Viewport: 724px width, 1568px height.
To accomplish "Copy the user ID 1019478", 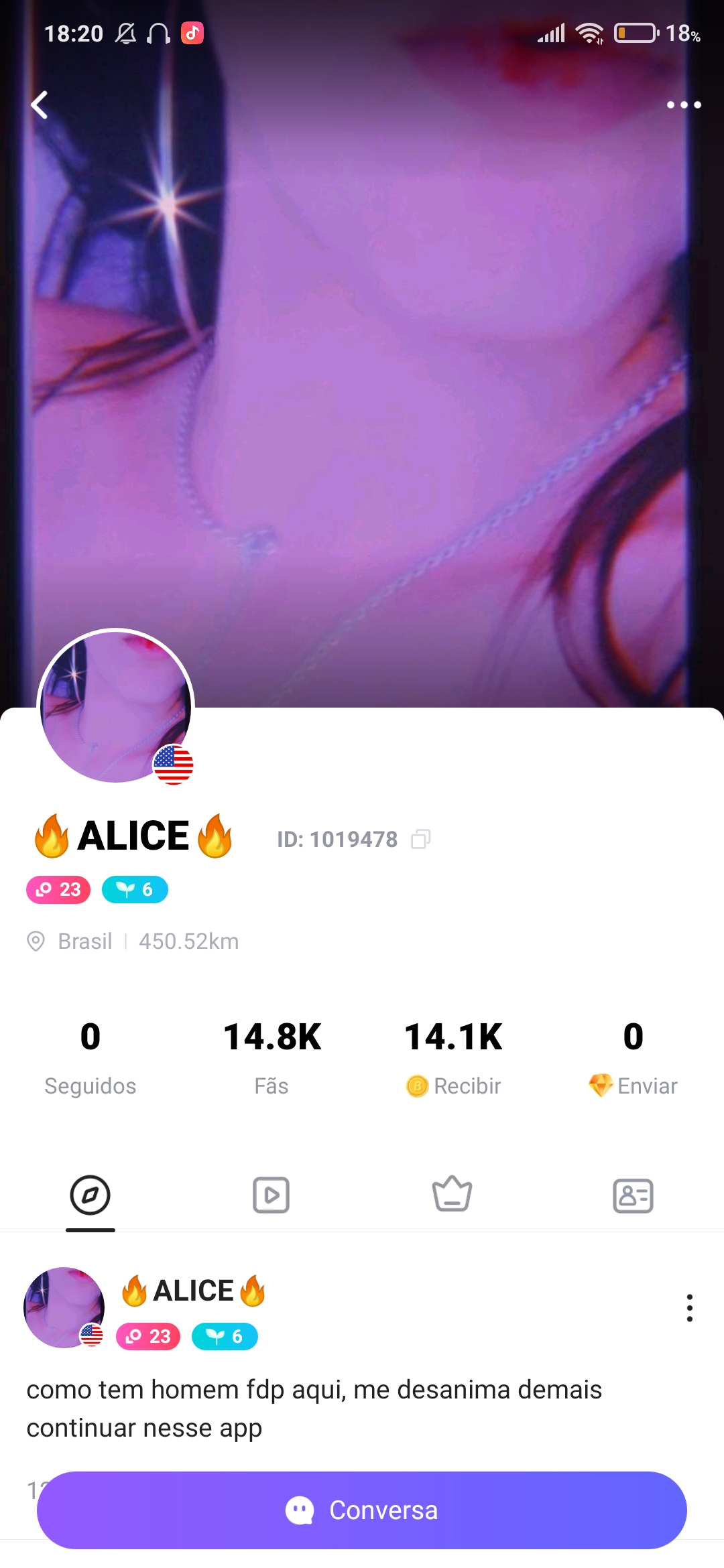I will pos(420,839).
